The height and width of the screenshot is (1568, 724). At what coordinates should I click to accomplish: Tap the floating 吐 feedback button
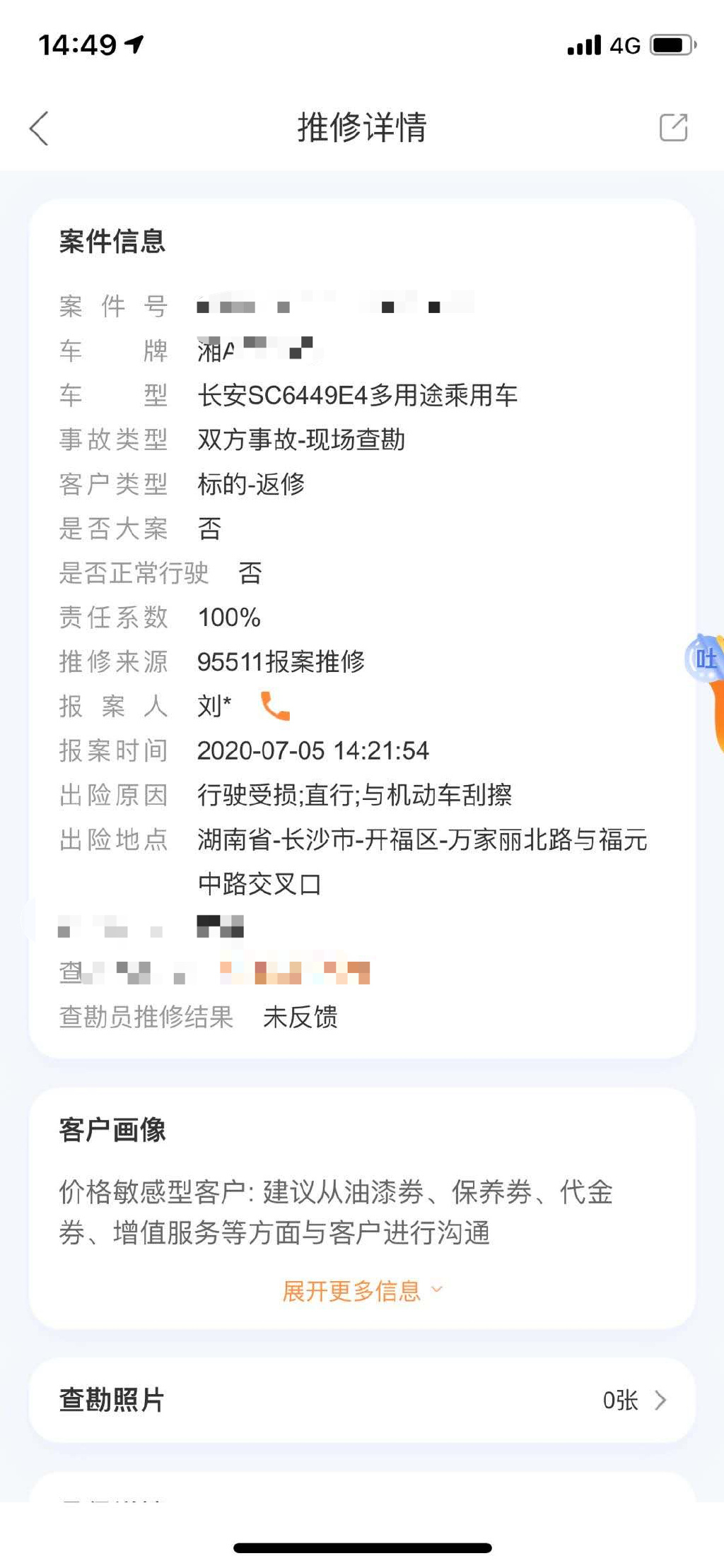point(705,659)
